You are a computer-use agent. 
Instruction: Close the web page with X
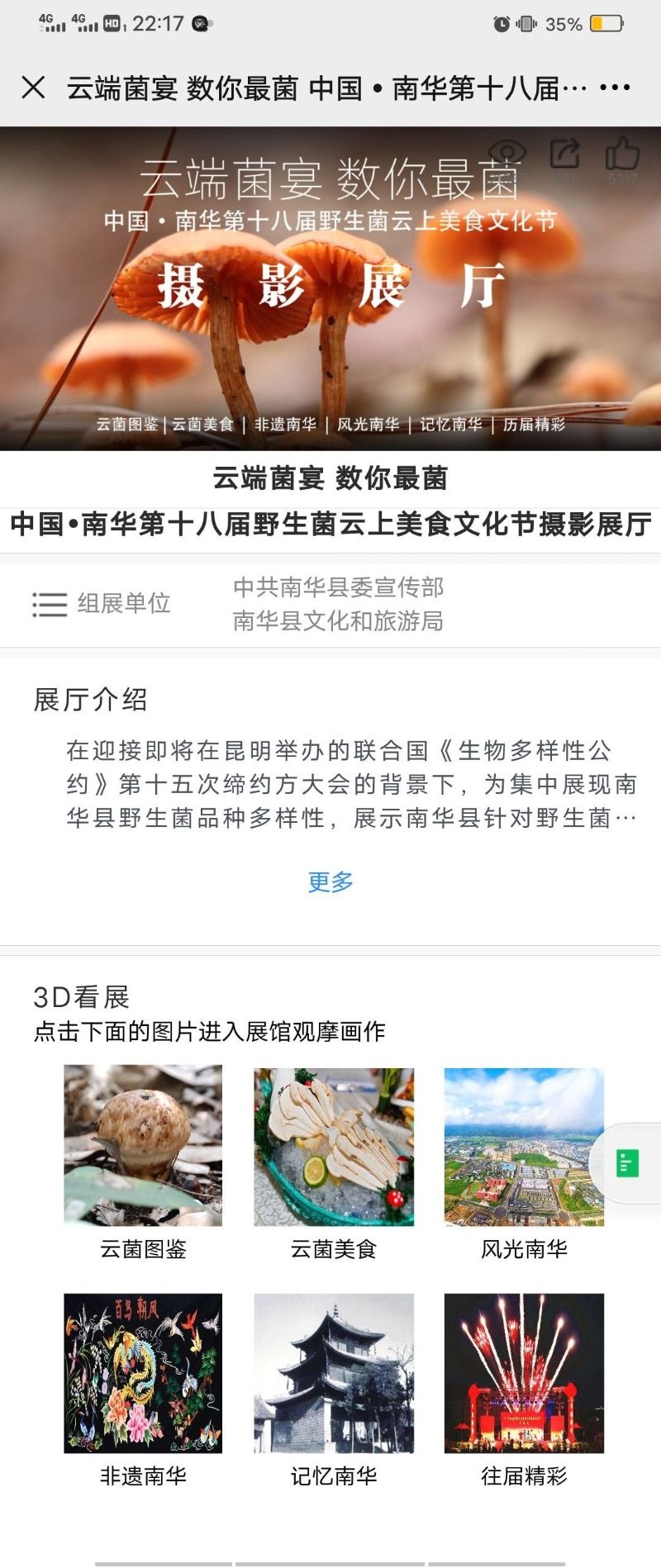pos(33,88)
